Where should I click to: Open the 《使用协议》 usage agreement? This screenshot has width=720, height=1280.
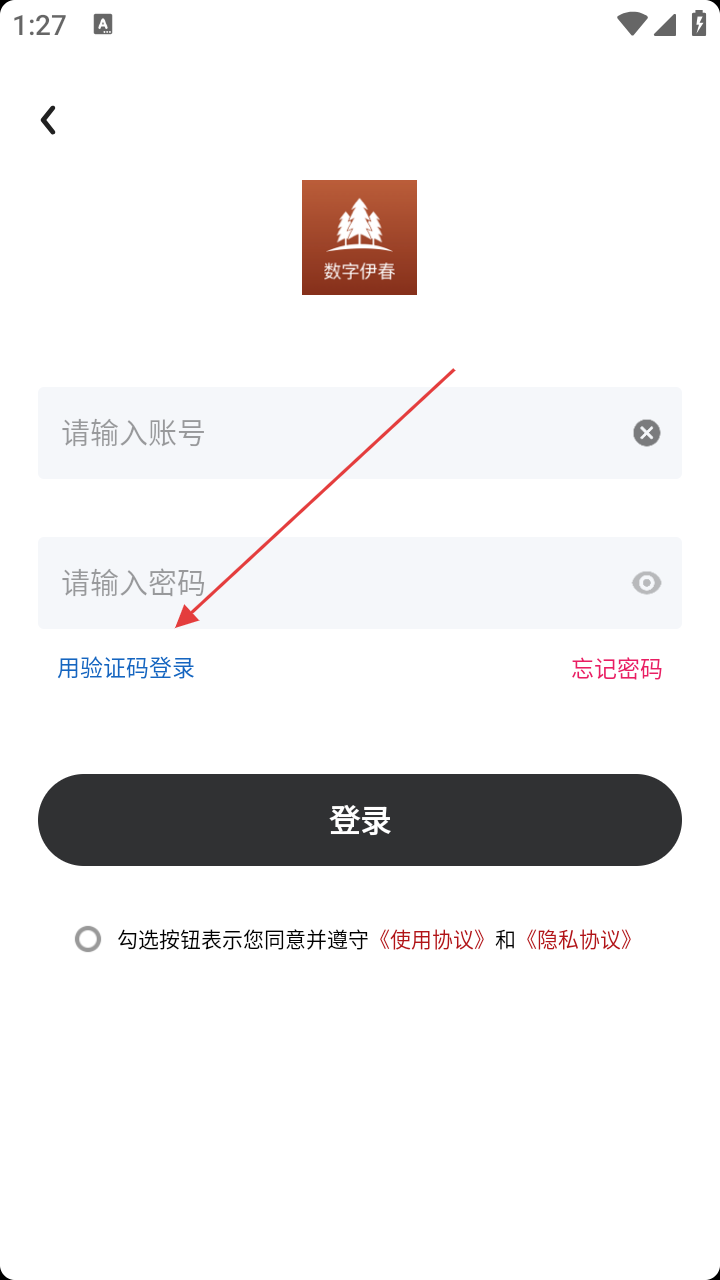(x=432, y=940)
